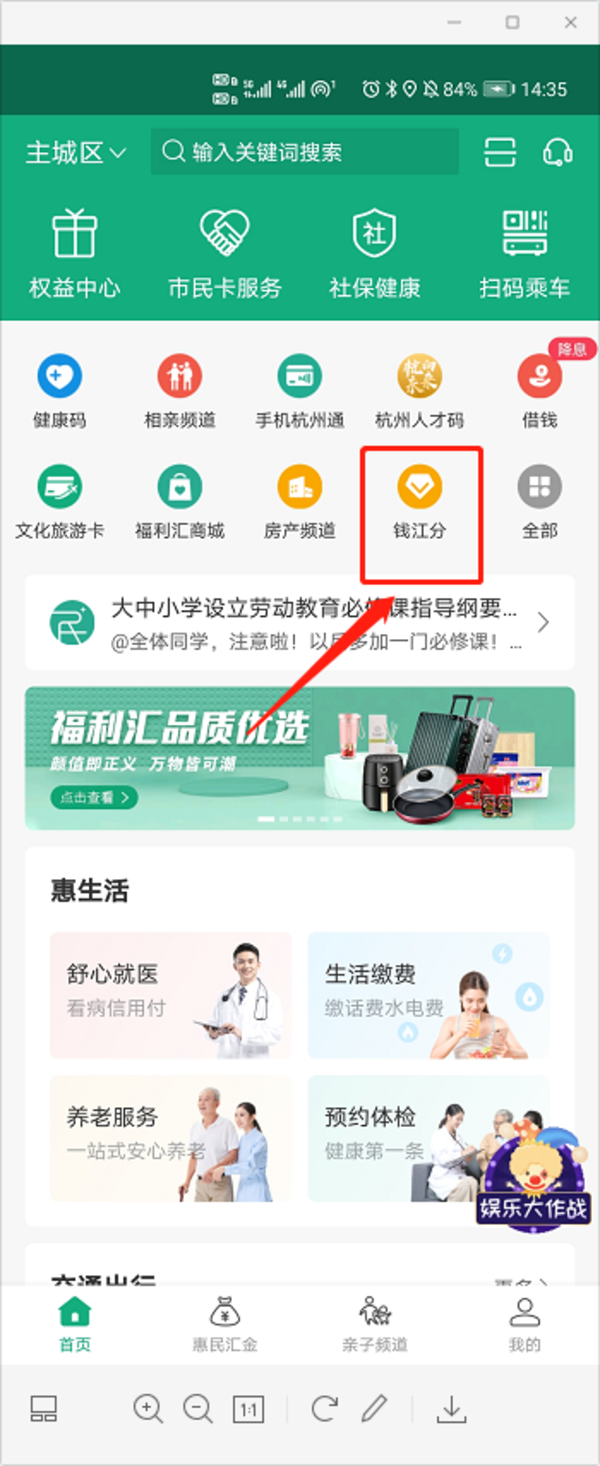Open 社保健康
The image size is (600, 1466).
point(374,255)
